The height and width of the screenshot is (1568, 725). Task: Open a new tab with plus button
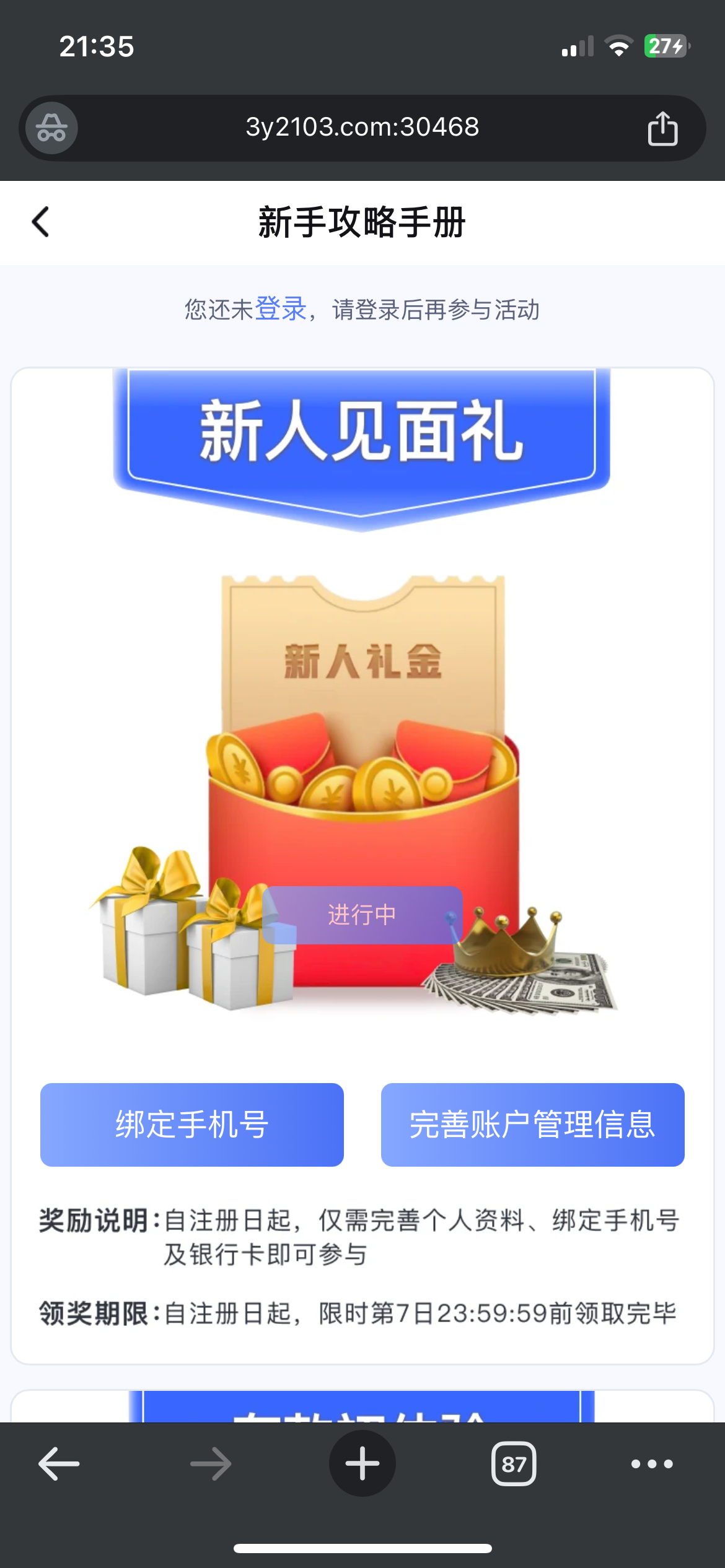coord(362,1464)
